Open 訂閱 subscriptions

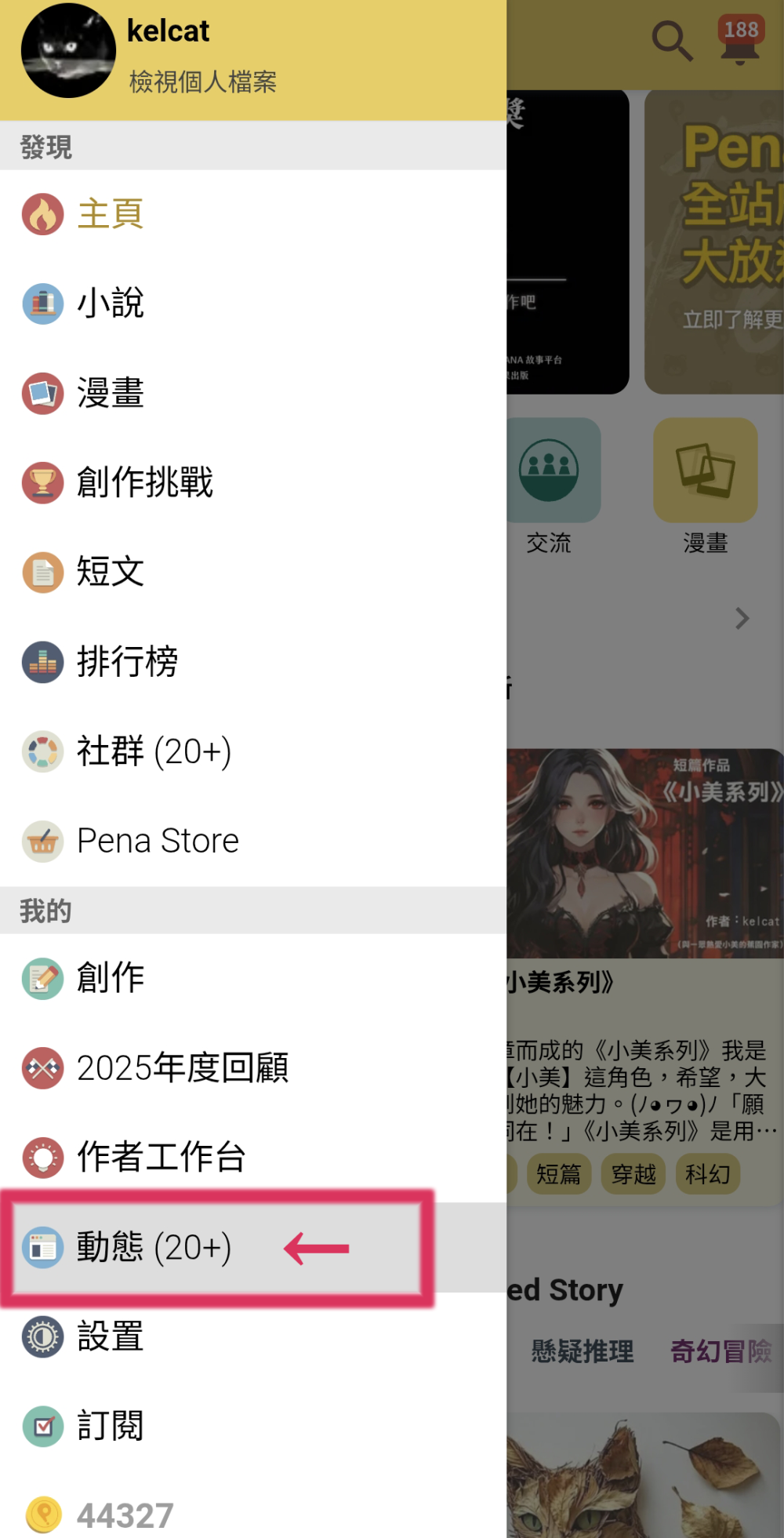(x=253, y=1426)
